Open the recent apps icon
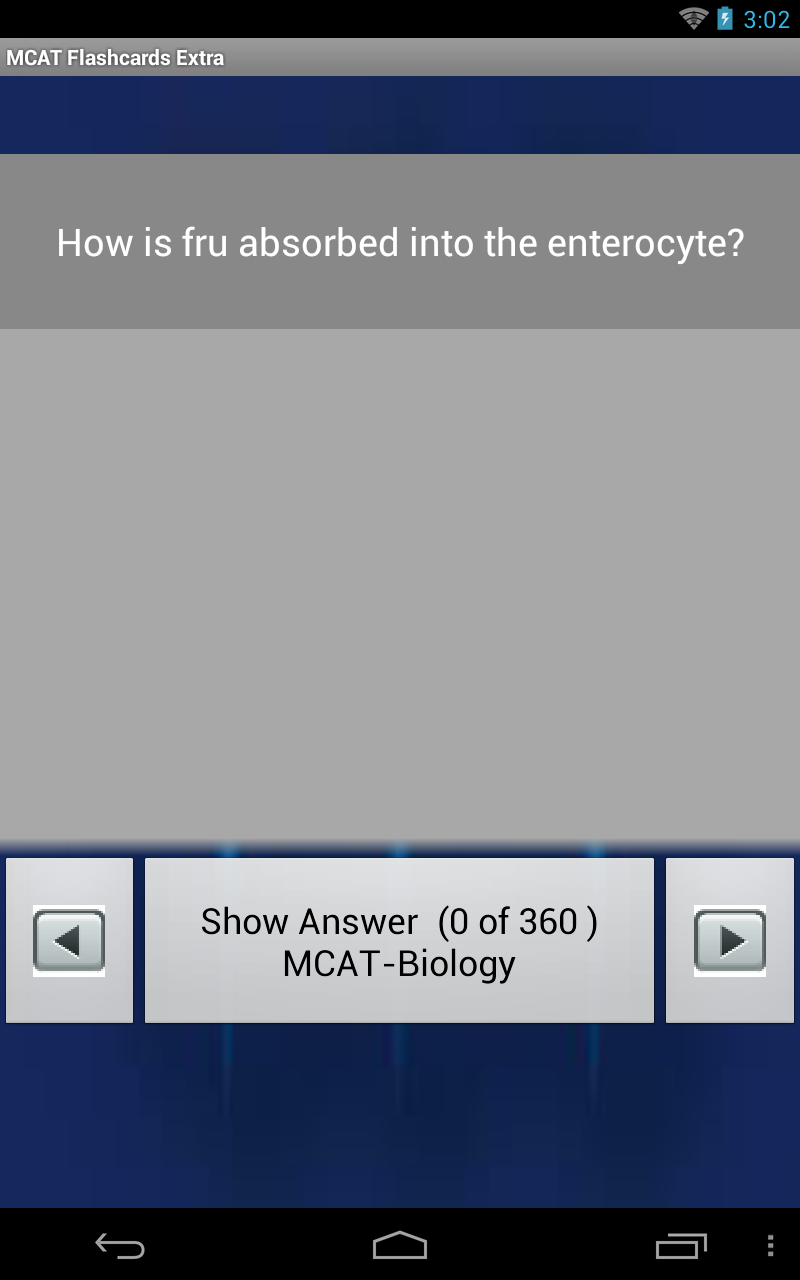The width and height of the screenshot is (800, 1280). pos(679,1246)
